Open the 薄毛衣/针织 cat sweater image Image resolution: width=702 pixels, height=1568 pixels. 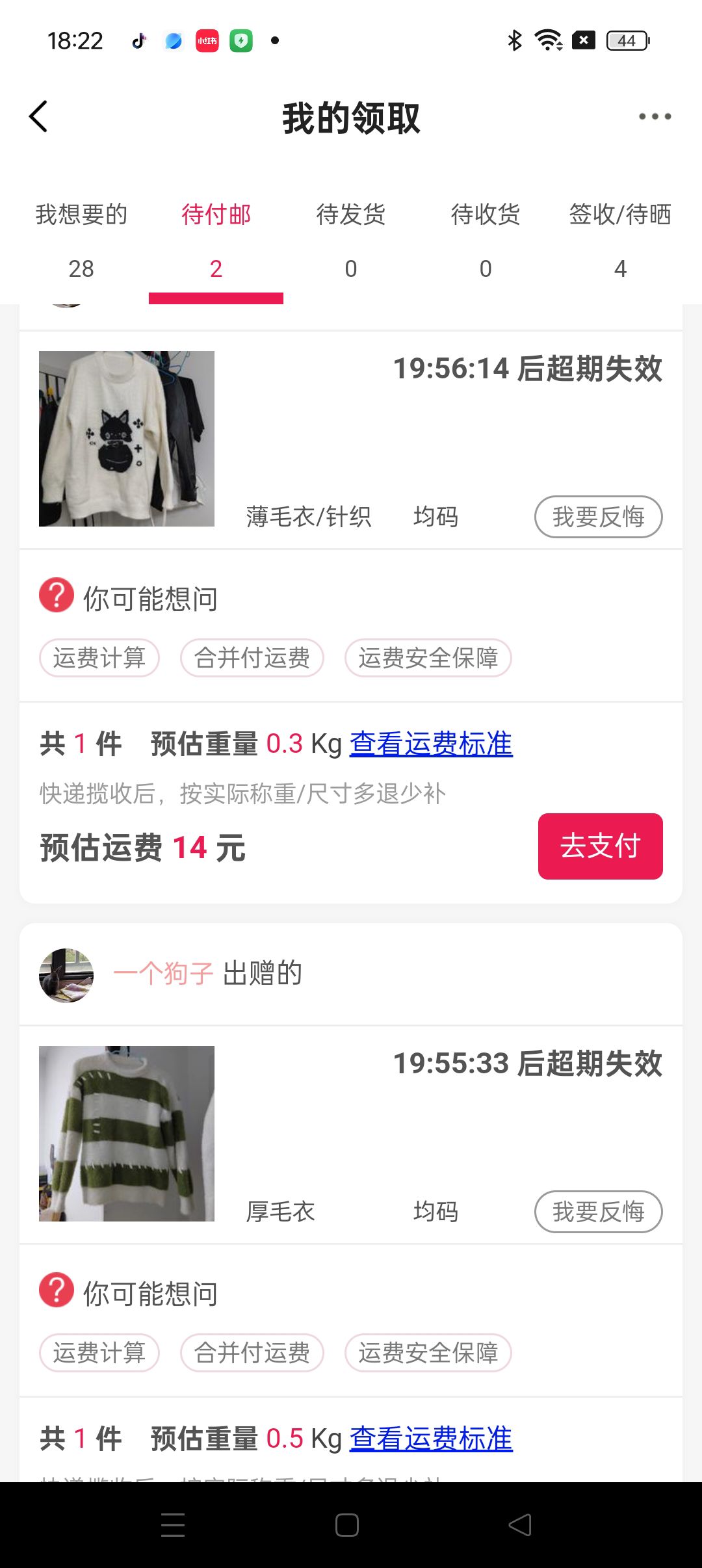(127, 439)
